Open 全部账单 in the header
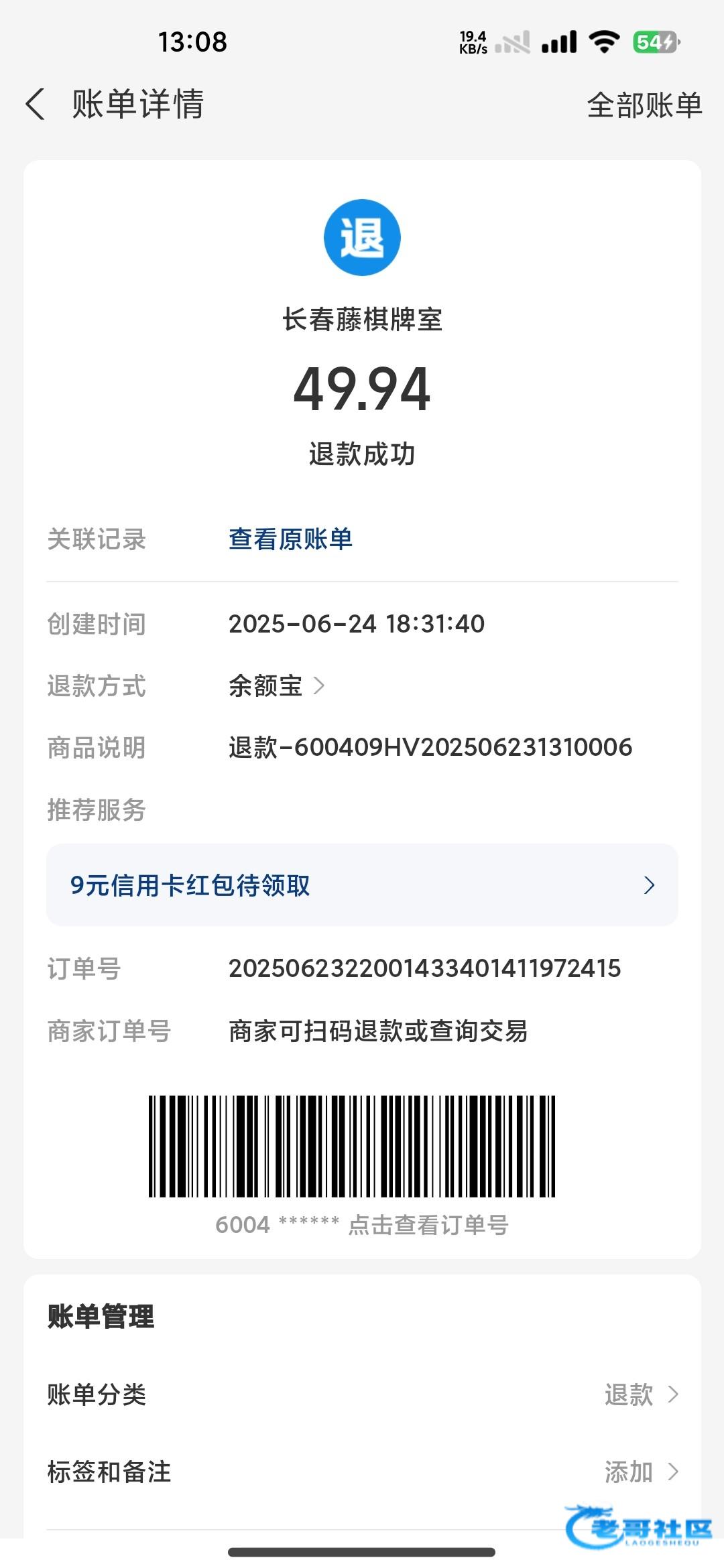 pyautogui.click(x=644, y=105)
